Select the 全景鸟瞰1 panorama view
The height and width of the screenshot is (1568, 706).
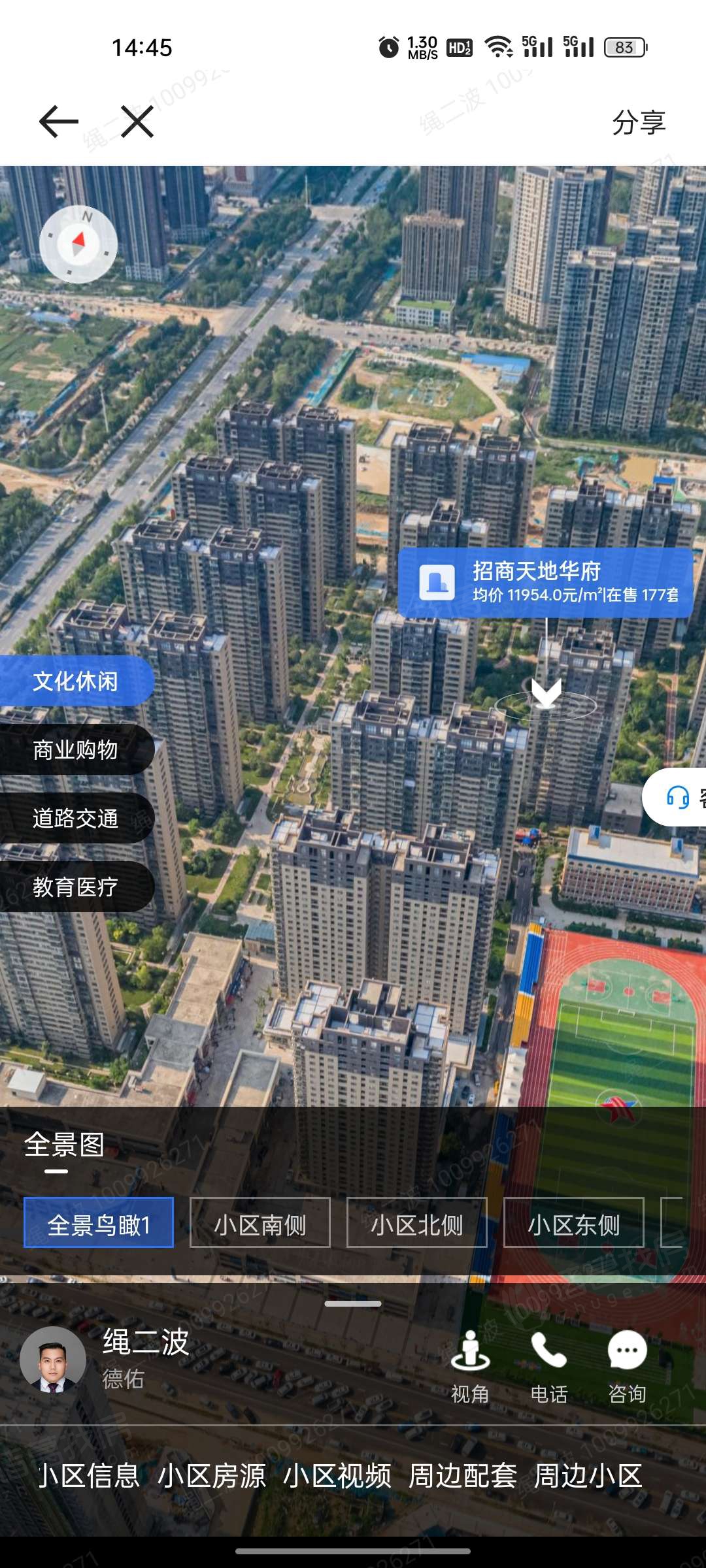point(99,1222)
